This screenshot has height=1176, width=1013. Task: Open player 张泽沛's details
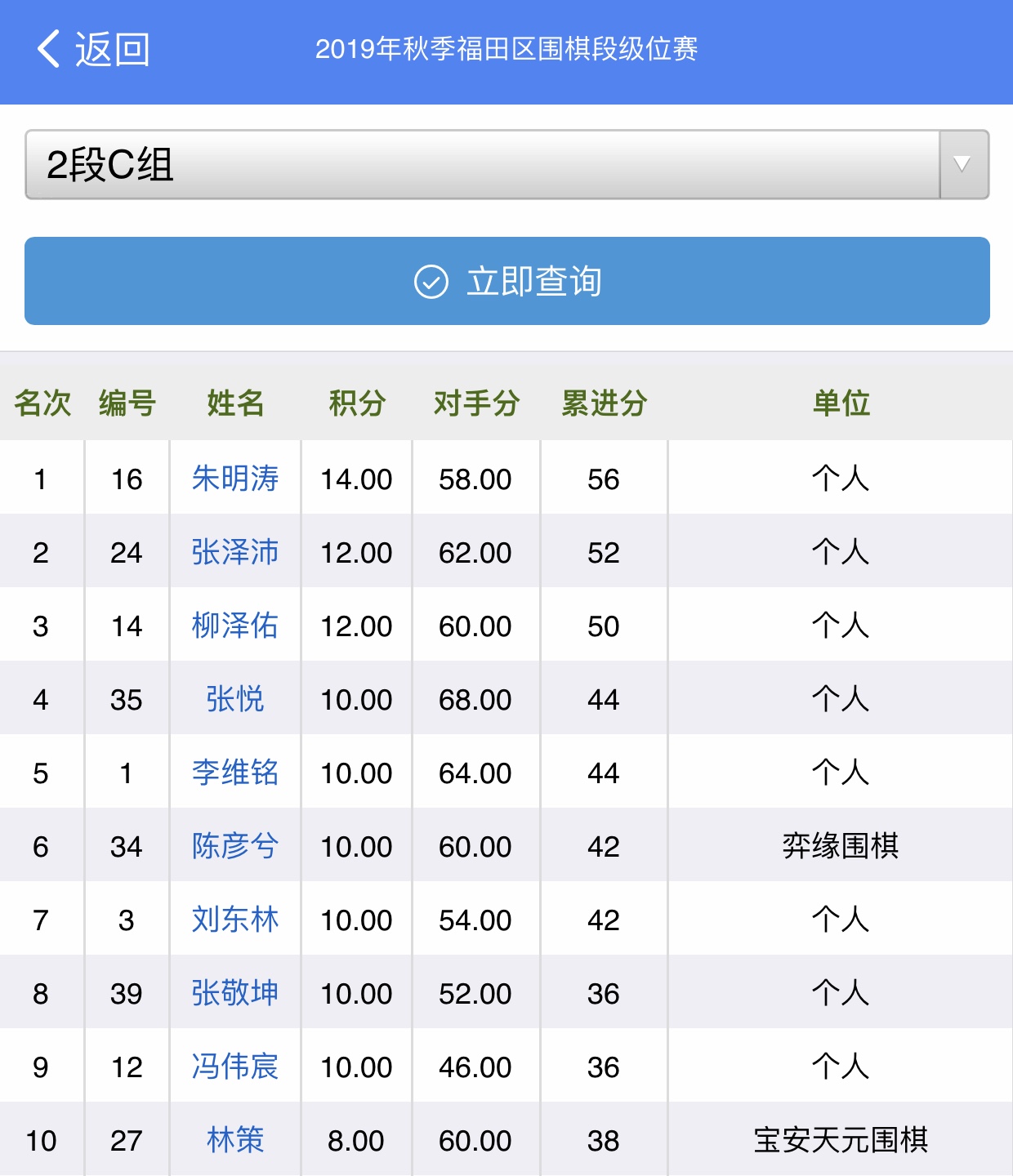coord(235,552)
